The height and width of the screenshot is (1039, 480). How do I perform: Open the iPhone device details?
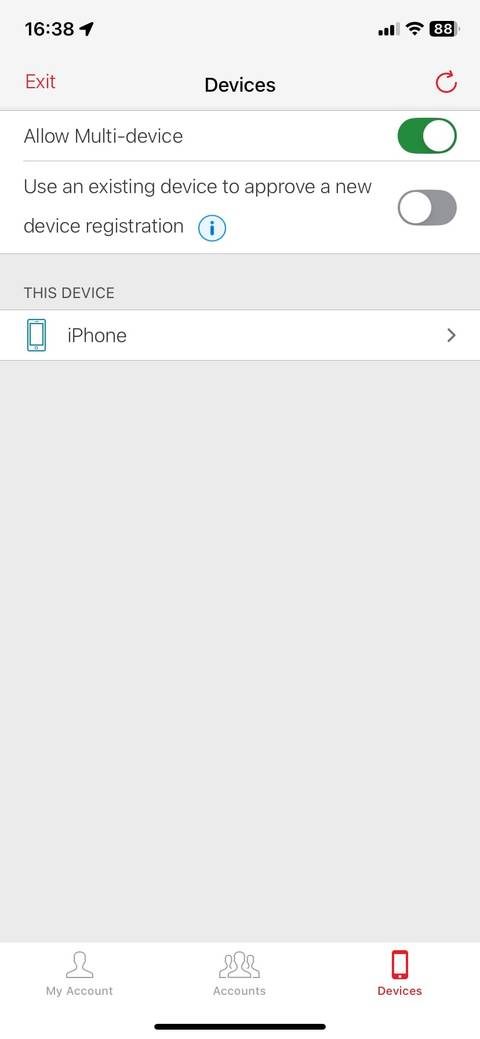240,335
